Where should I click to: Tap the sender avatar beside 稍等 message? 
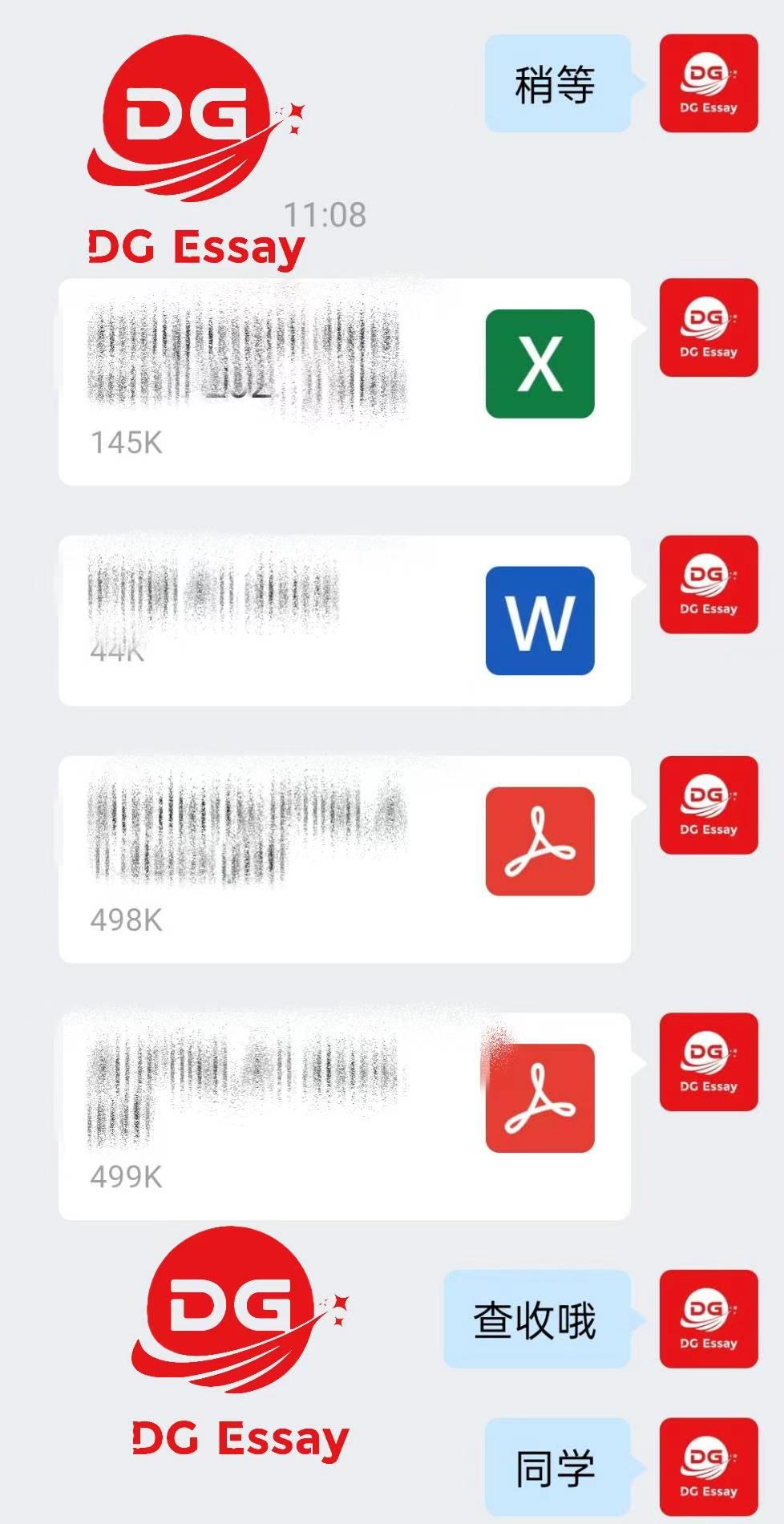[708, 83]
